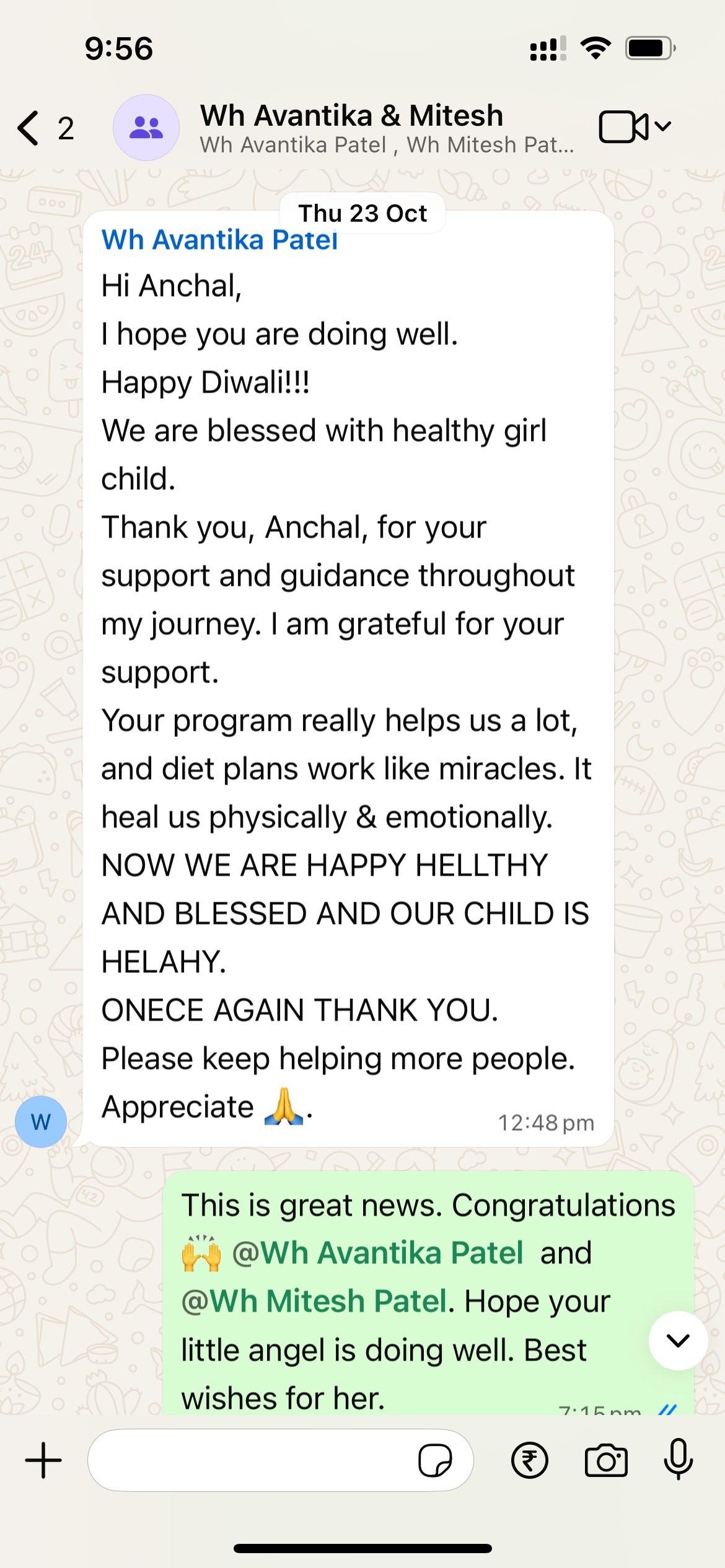
Task: Open the rupee payment option
Action: pos(529,1460)
